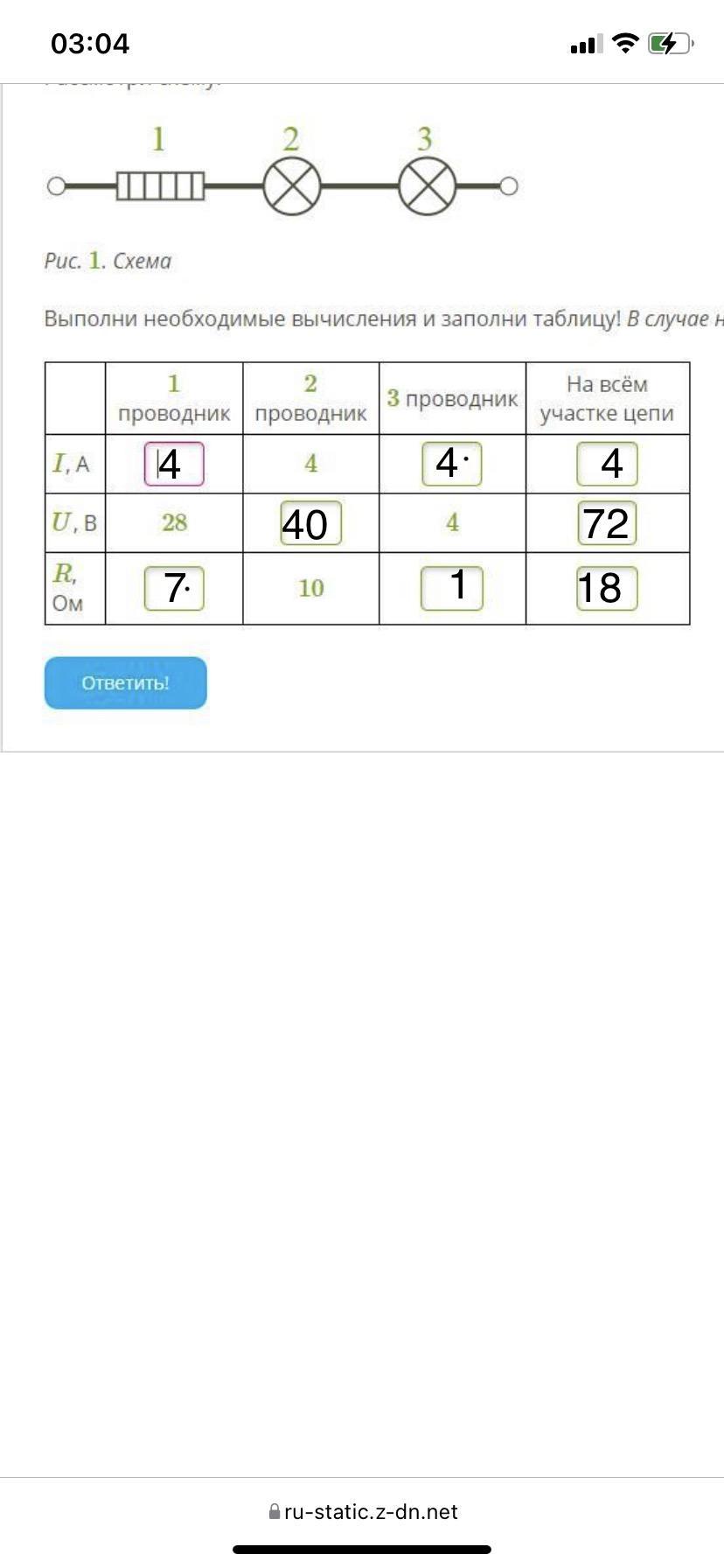Edit current field for 1 проводник
Viewport: 724px width, 1568px height.
tap(174, 464)
